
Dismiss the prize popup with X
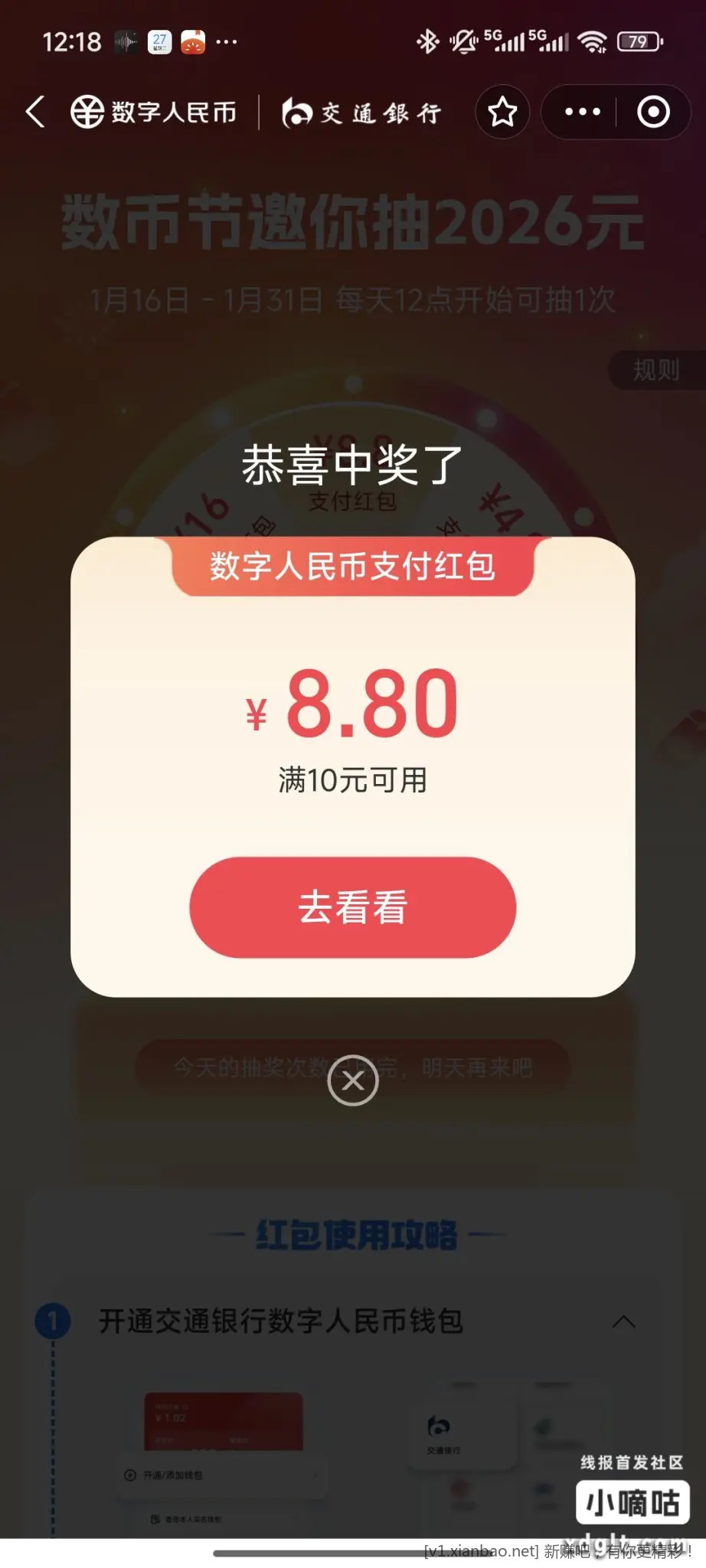pos(352,1080)
